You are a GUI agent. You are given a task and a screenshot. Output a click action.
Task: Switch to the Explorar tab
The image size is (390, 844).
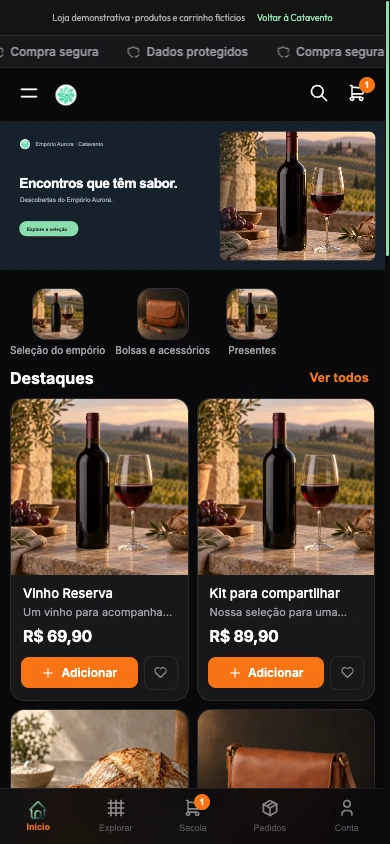[x=116, y=816]
